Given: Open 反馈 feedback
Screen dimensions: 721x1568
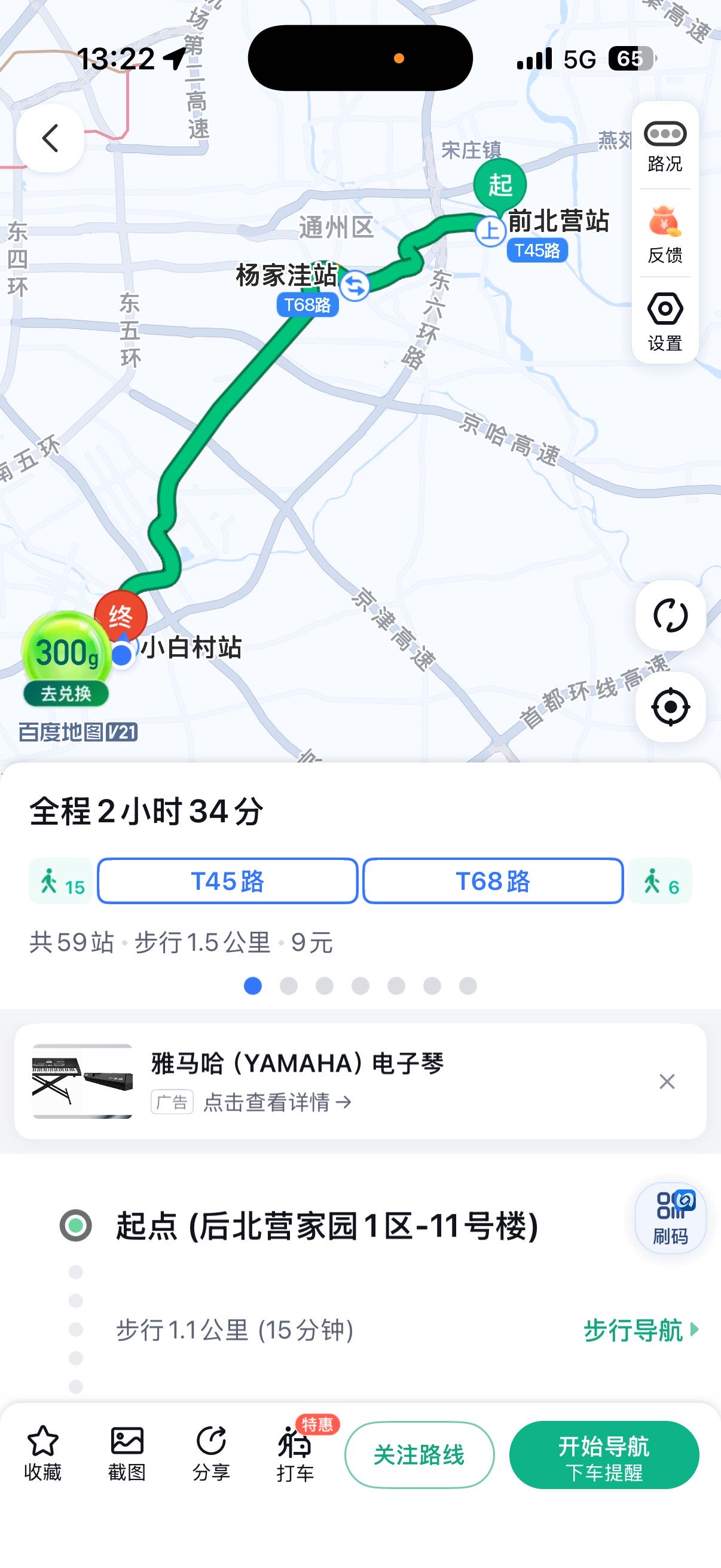Looking at the screenshot, I should click(x=664, y=234).
